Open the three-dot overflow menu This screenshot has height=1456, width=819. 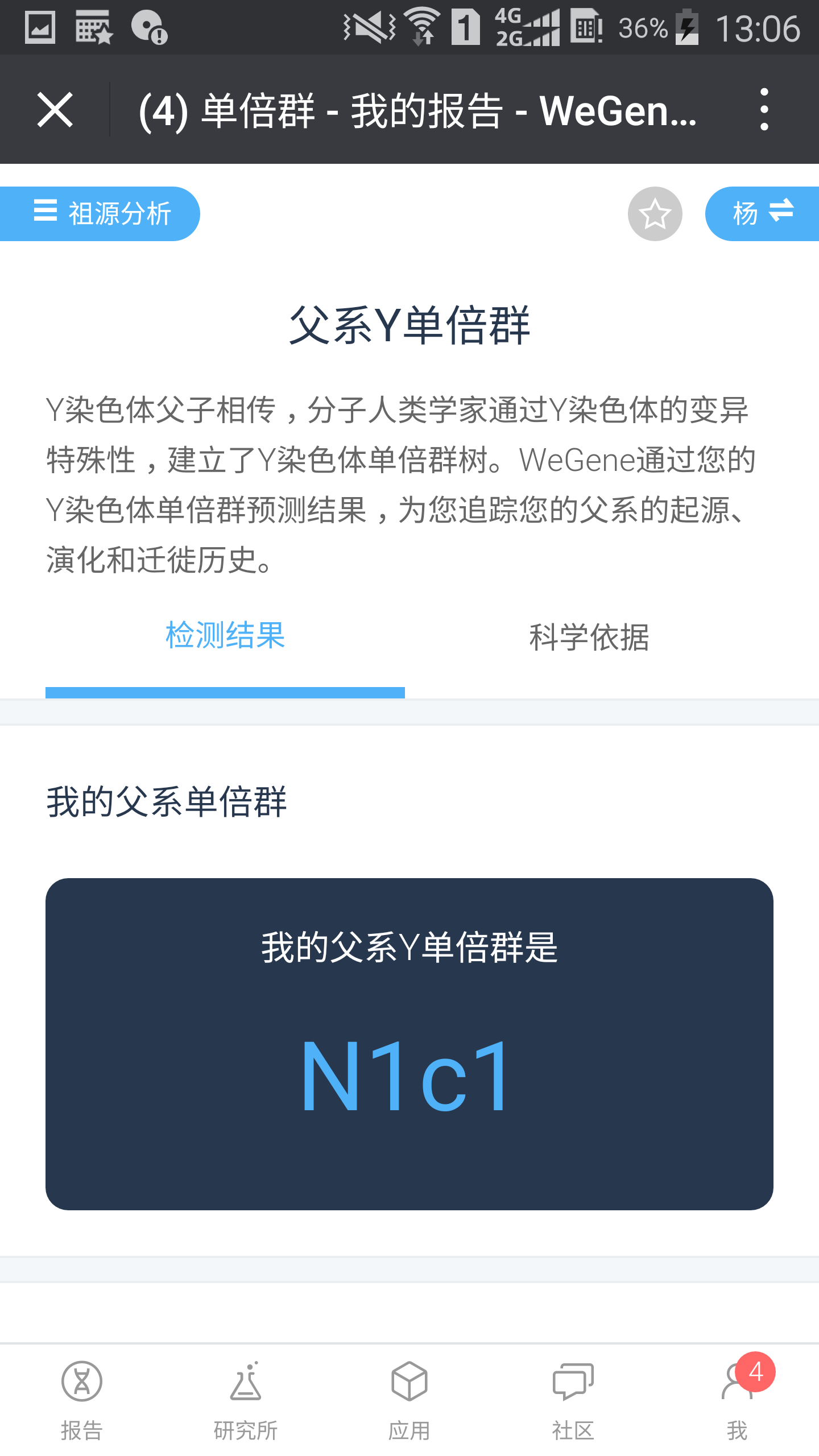coord(764,110)
